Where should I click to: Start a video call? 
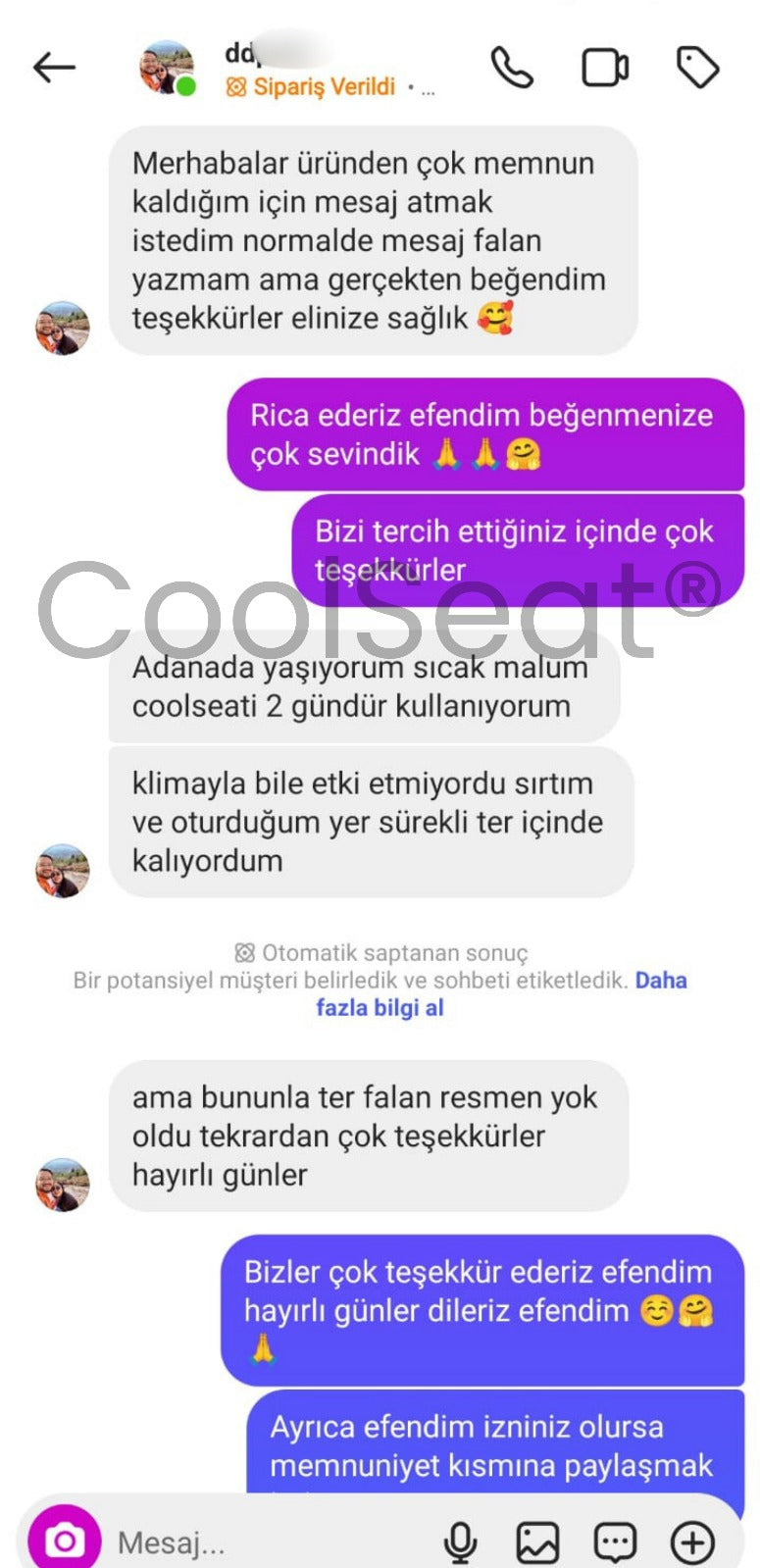tap(605, 68)
